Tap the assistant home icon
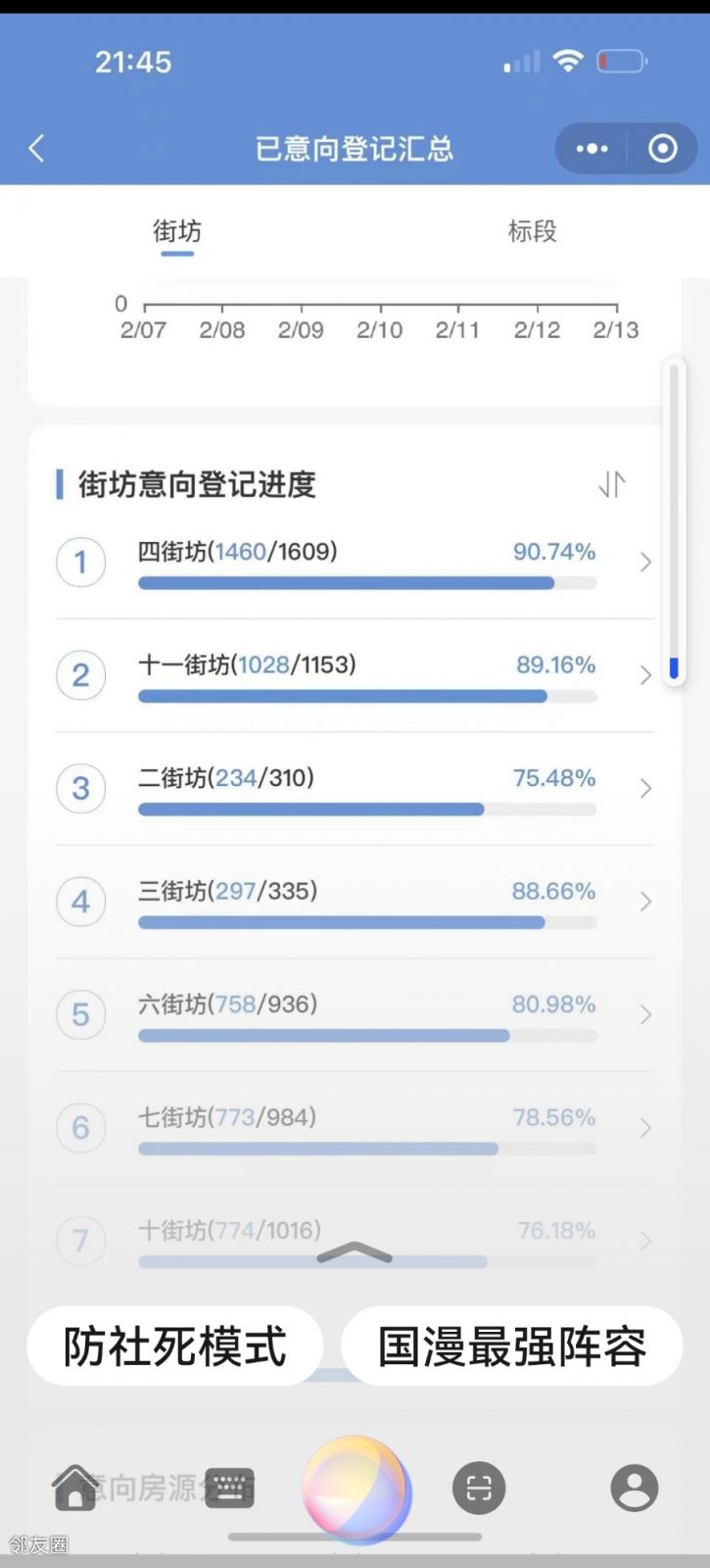The width and height of the screenshot is (710, 1568). [x=75, y=1488]
